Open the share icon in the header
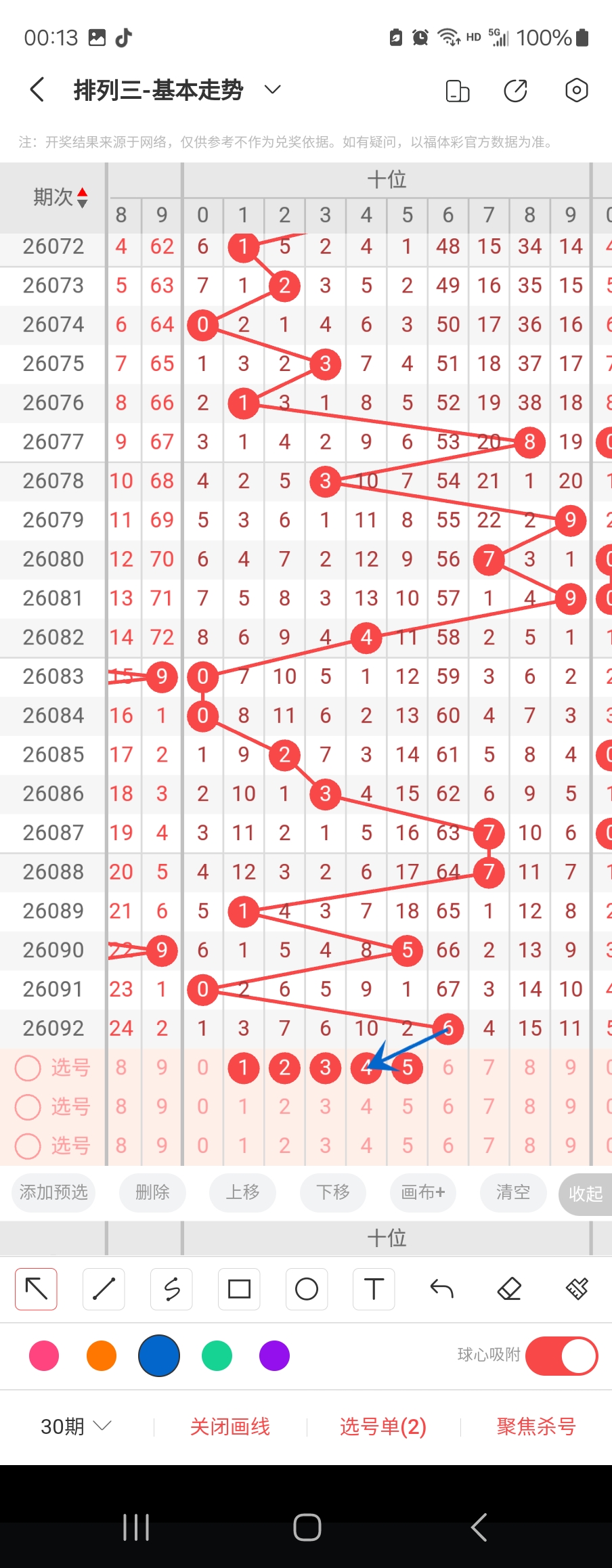The image size is (612, 1568). pos(515,90)
